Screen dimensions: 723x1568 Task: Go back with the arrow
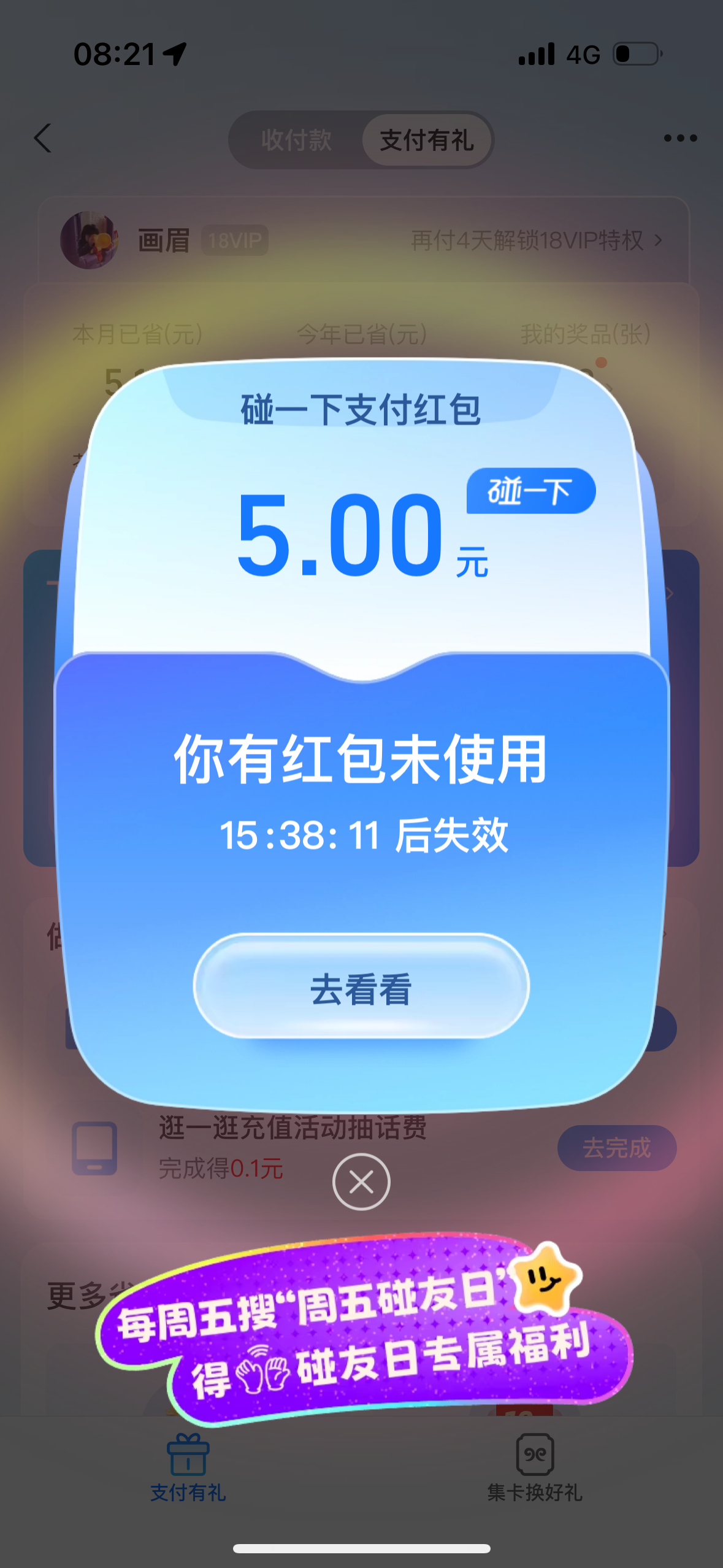[x=43, y=138]
